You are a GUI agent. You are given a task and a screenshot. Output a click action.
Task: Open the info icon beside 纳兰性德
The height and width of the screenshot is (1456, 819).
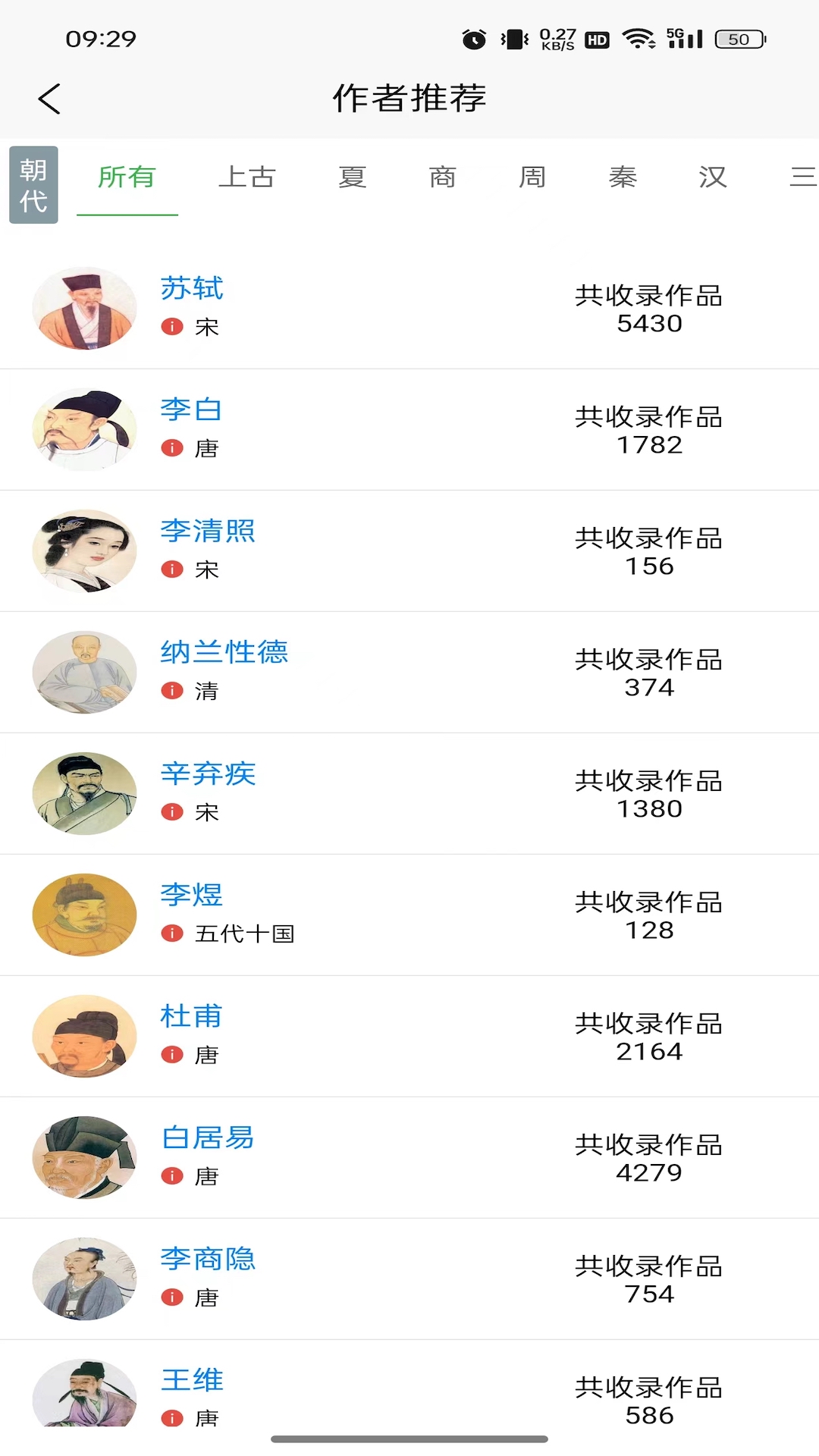pyautogui.click(x=171, y=691)
